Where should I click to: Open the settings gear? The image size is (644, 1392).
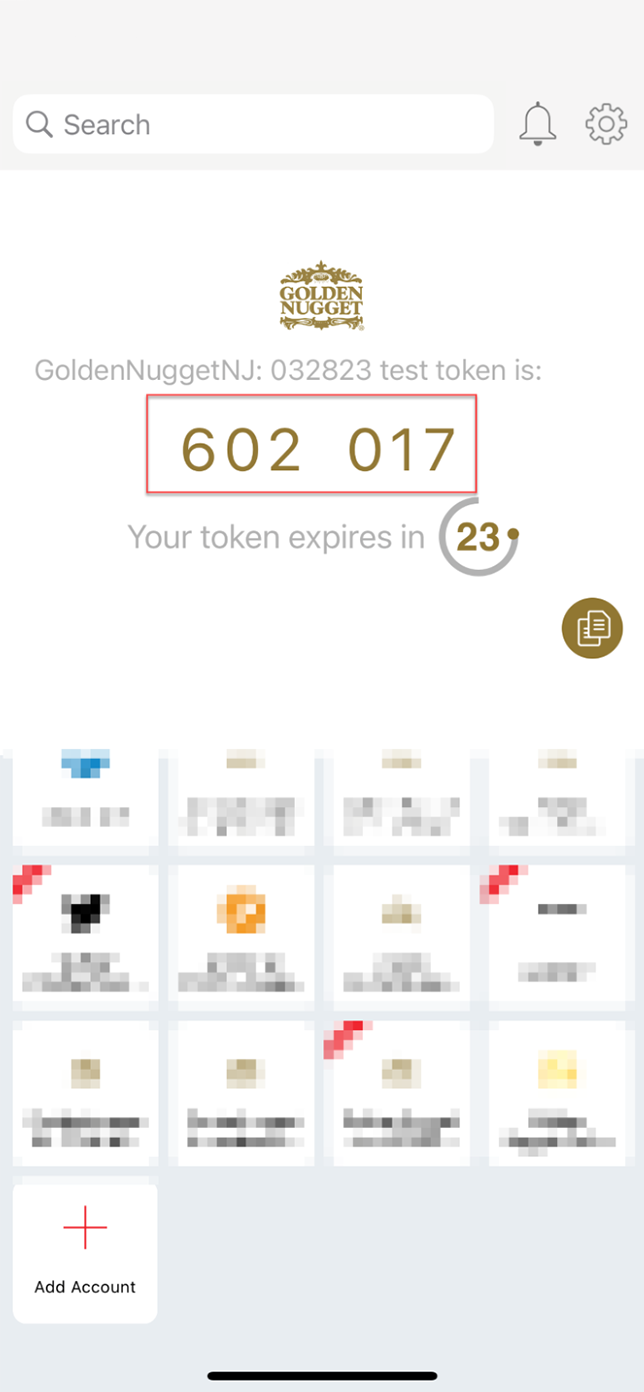point(605,124)
